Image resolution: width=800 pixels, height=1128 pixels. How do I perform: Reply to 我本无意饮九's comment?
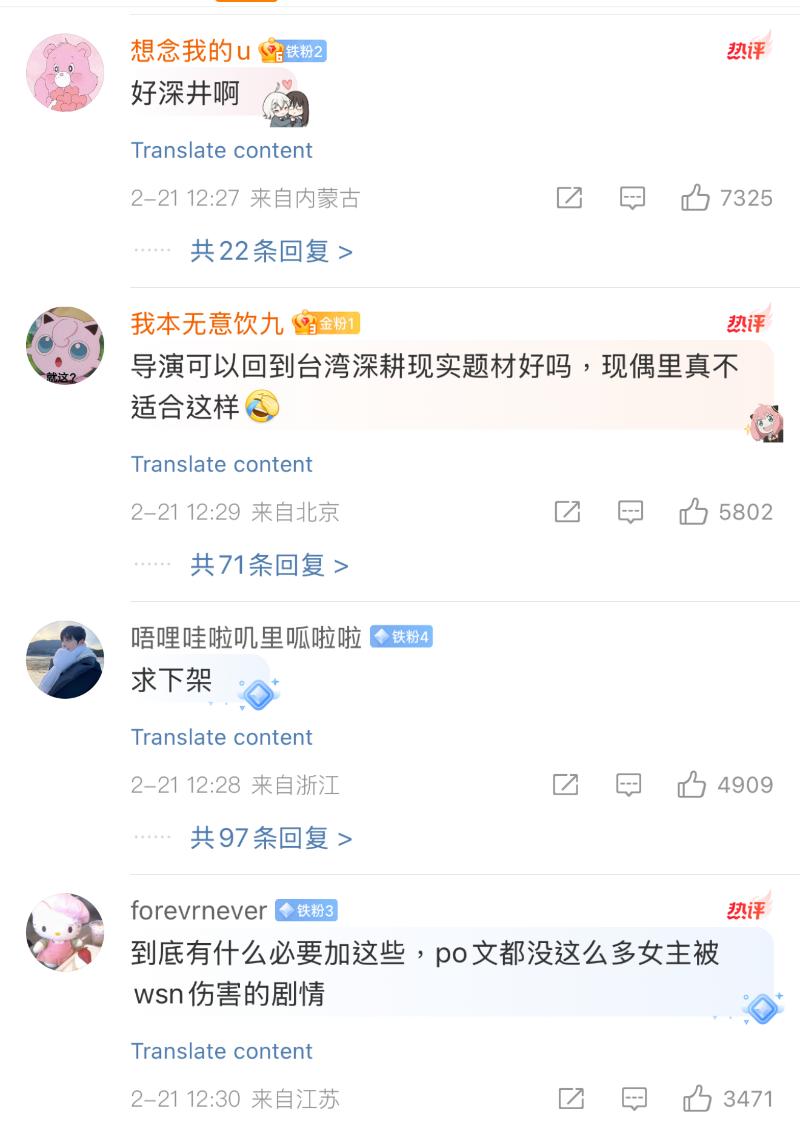(630, 512)
